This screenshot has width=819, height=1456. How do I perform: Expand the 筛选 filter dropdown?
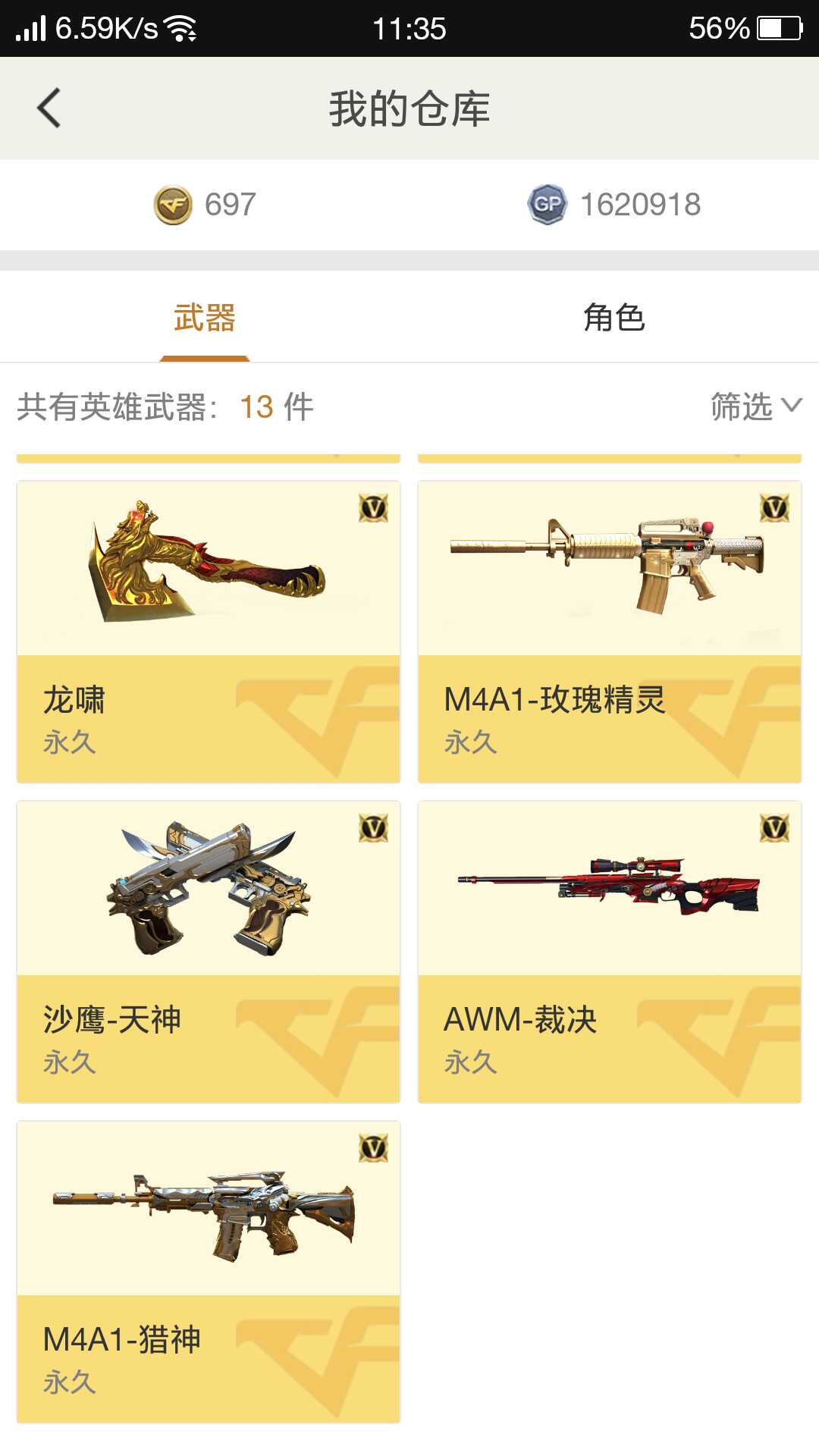[756, 407]
